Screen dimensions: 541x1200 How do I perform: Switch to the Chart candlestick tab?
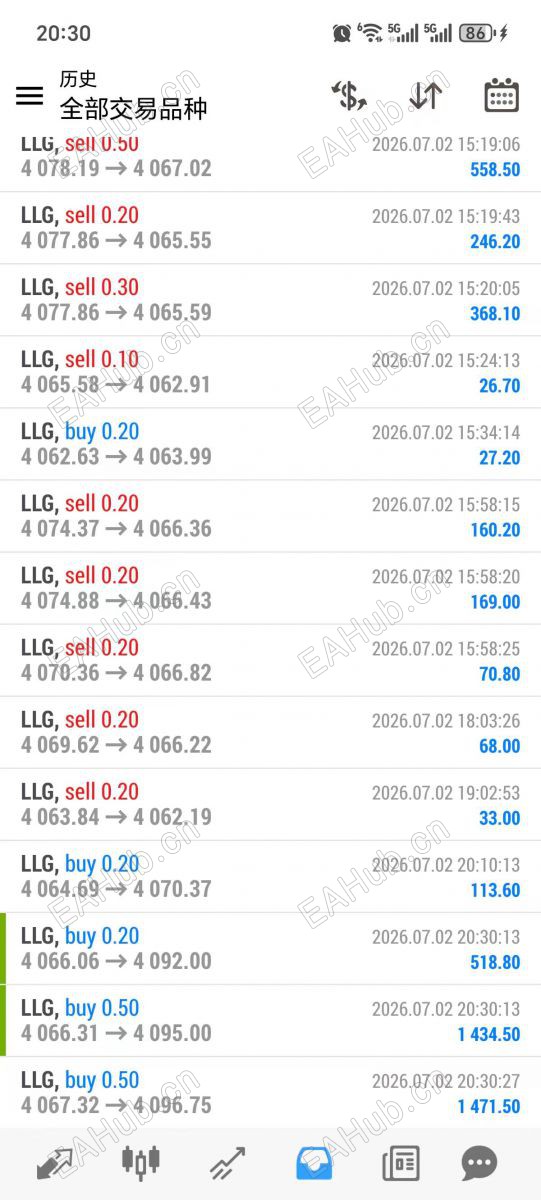[141, 1163]
